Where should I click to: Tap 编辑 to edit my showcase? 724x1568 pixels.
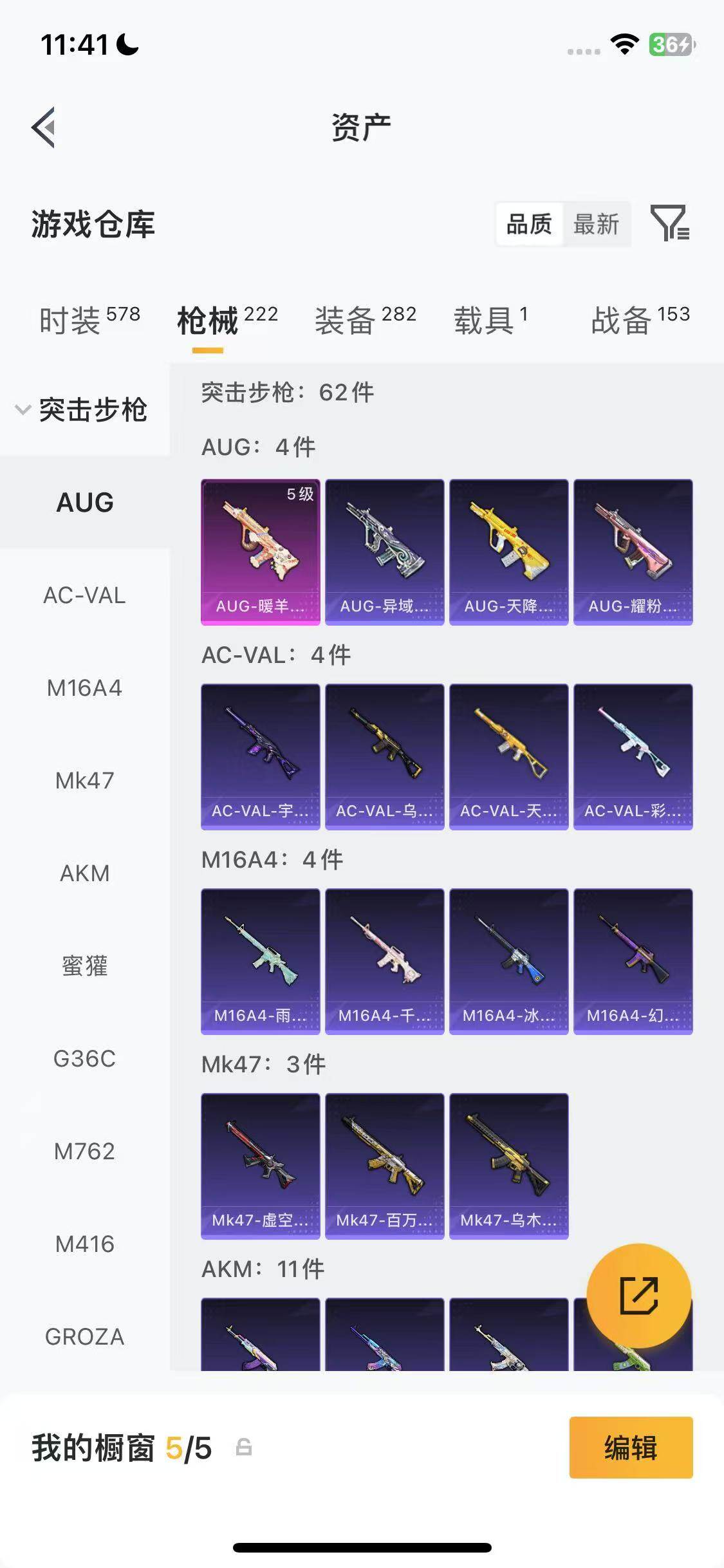pyautogui.click(x=631, y=1448)
